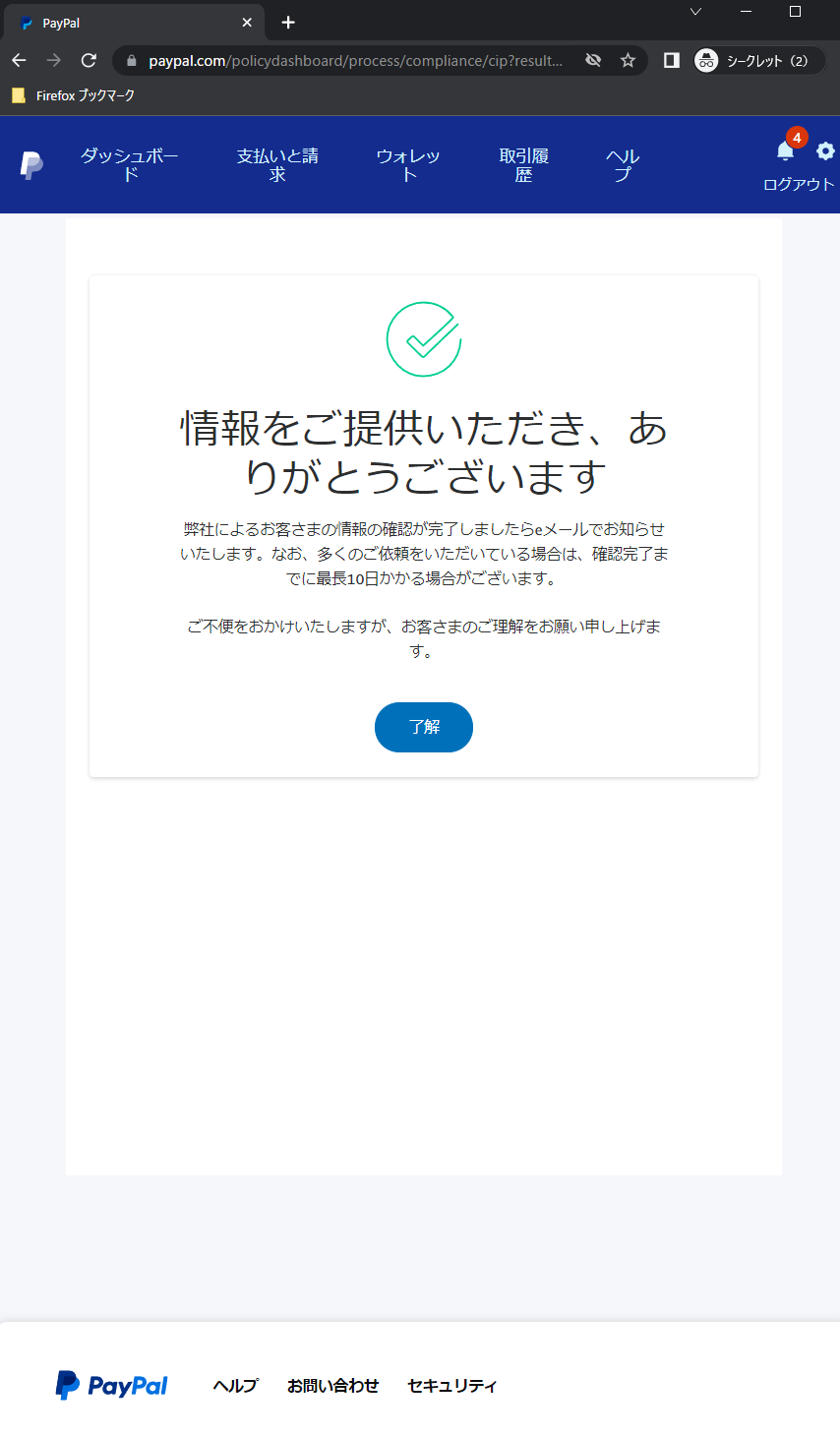Viewport: 840px width, 1437px height.
Task: Open a new browser tab
Action: point(288,23)
